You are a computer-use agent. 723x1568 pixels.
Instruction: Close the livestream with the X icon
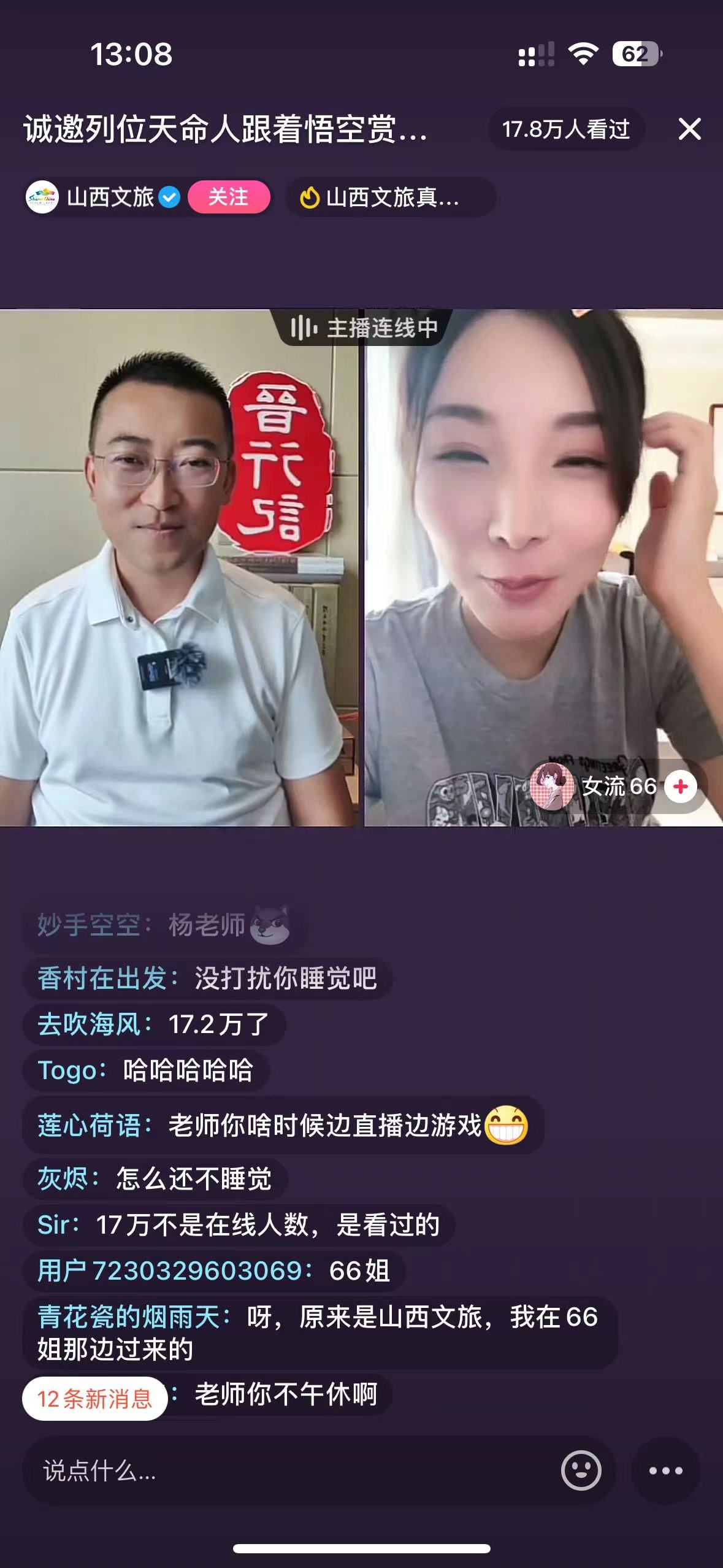tap(689, 129)
